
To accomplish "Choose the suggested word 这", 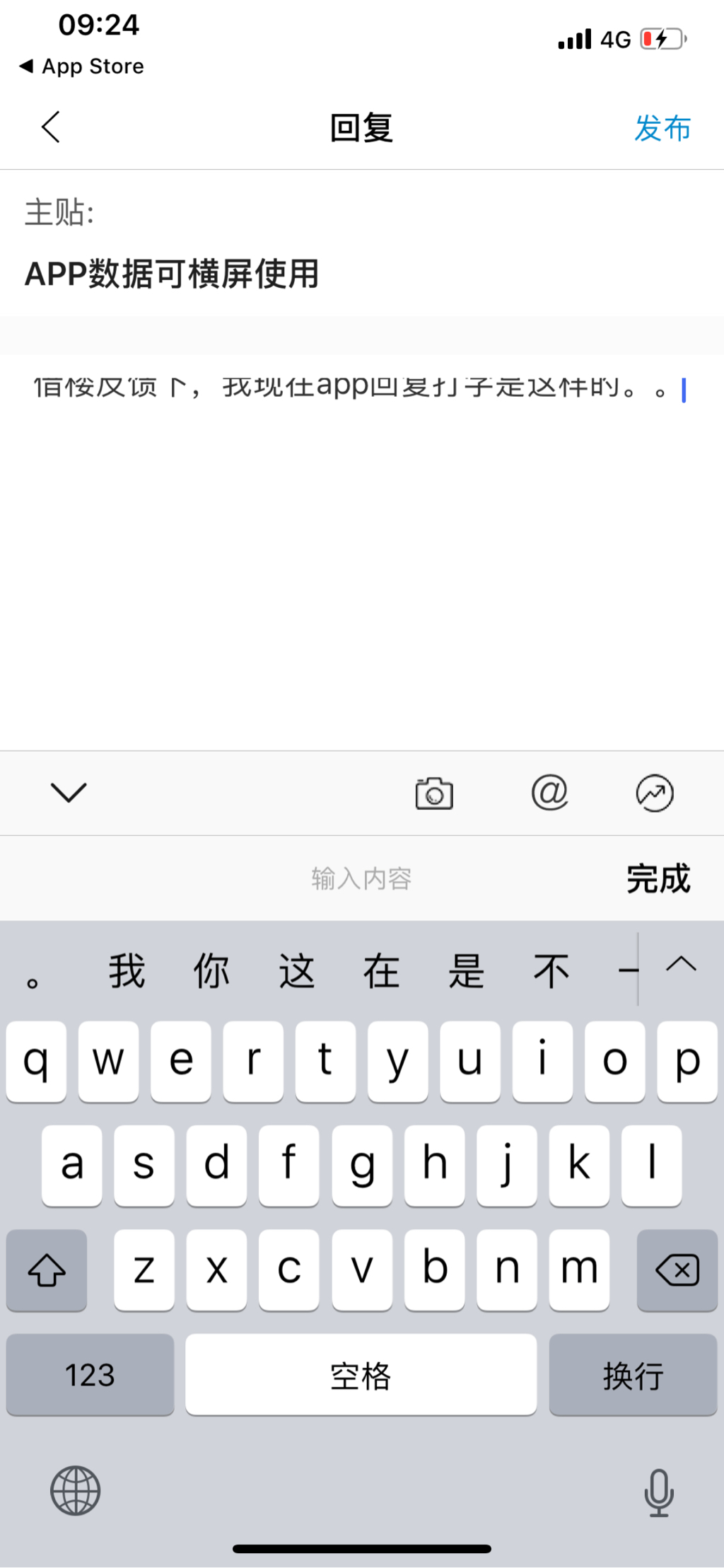I will click(296, 970).
